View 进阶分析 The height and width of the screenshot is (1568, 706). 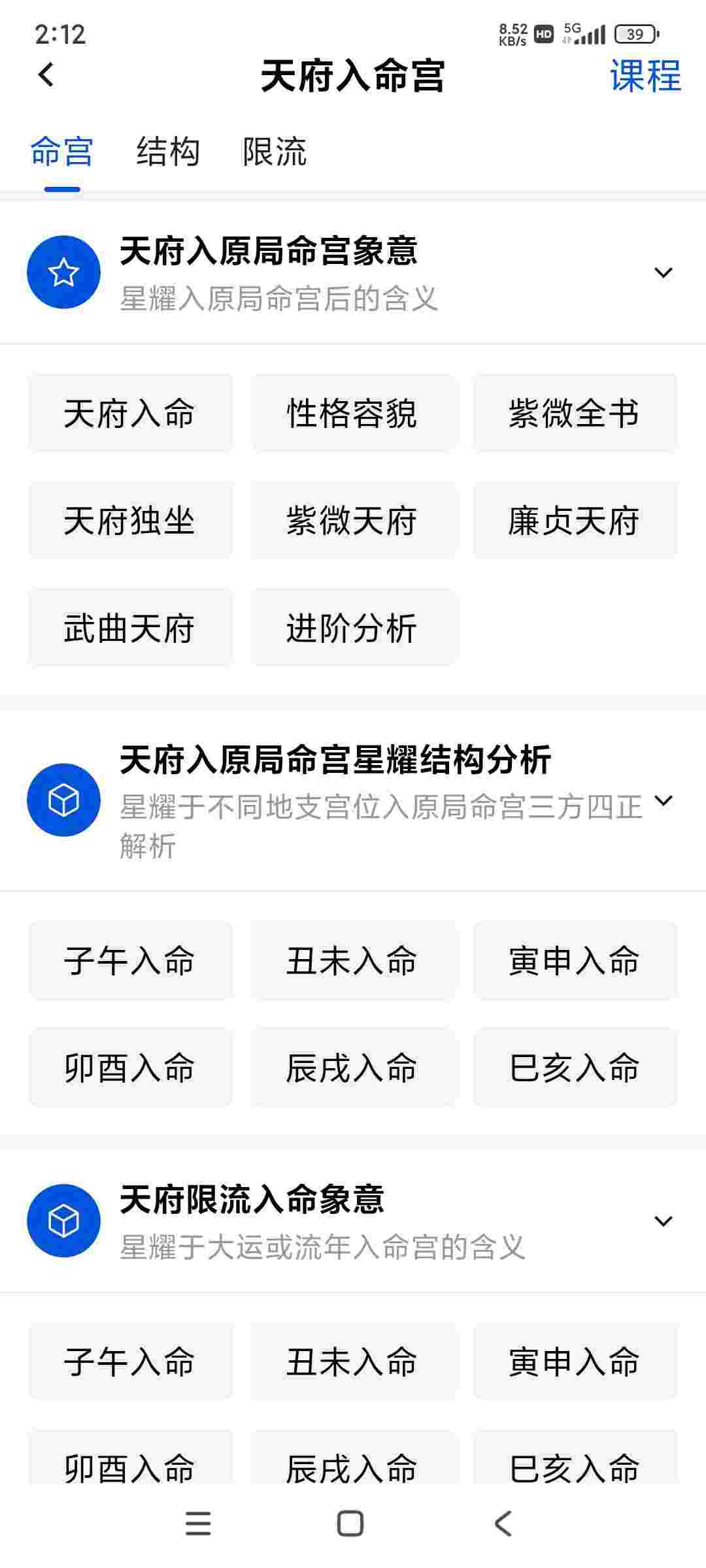point(352,628)
